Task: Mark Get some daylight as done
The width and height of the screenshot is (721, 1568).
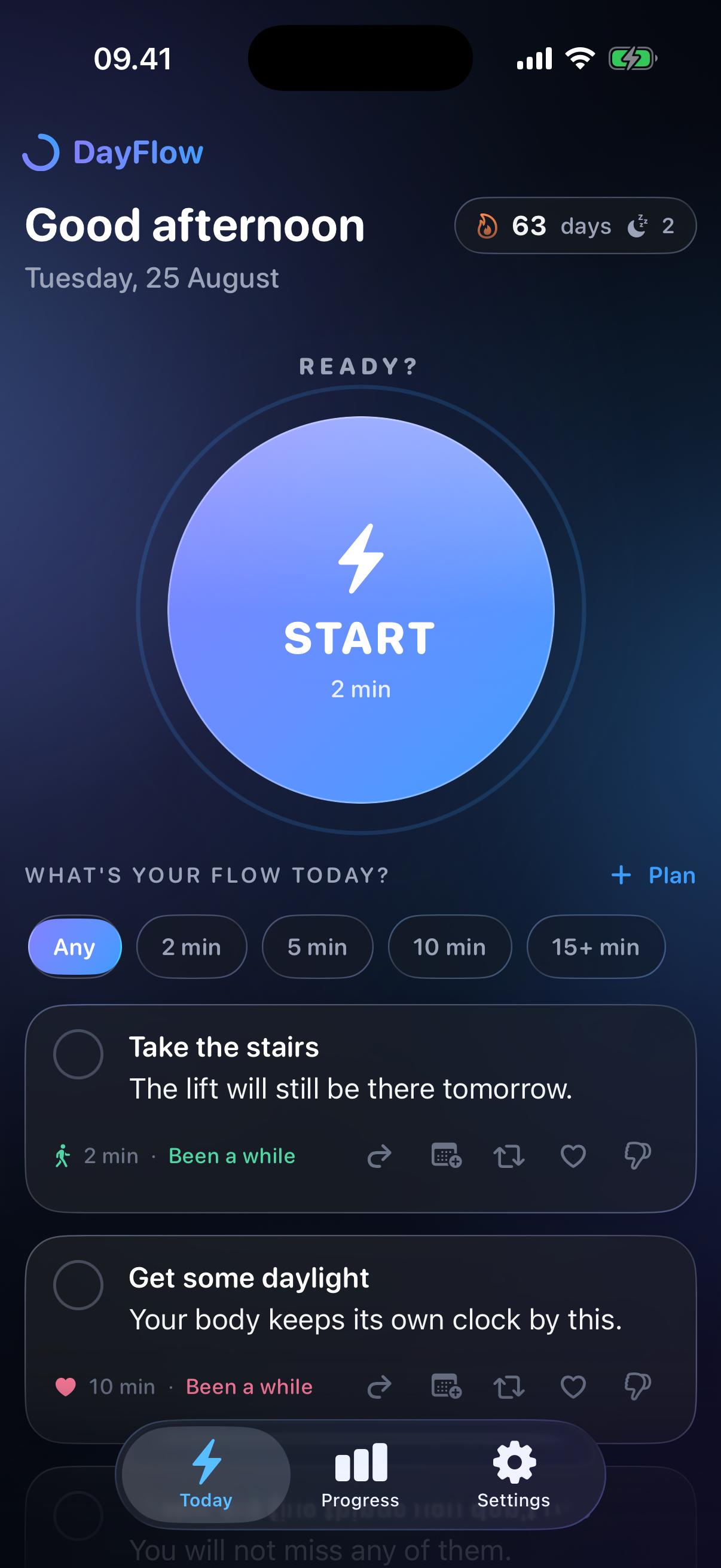Action: point(78,1285)
